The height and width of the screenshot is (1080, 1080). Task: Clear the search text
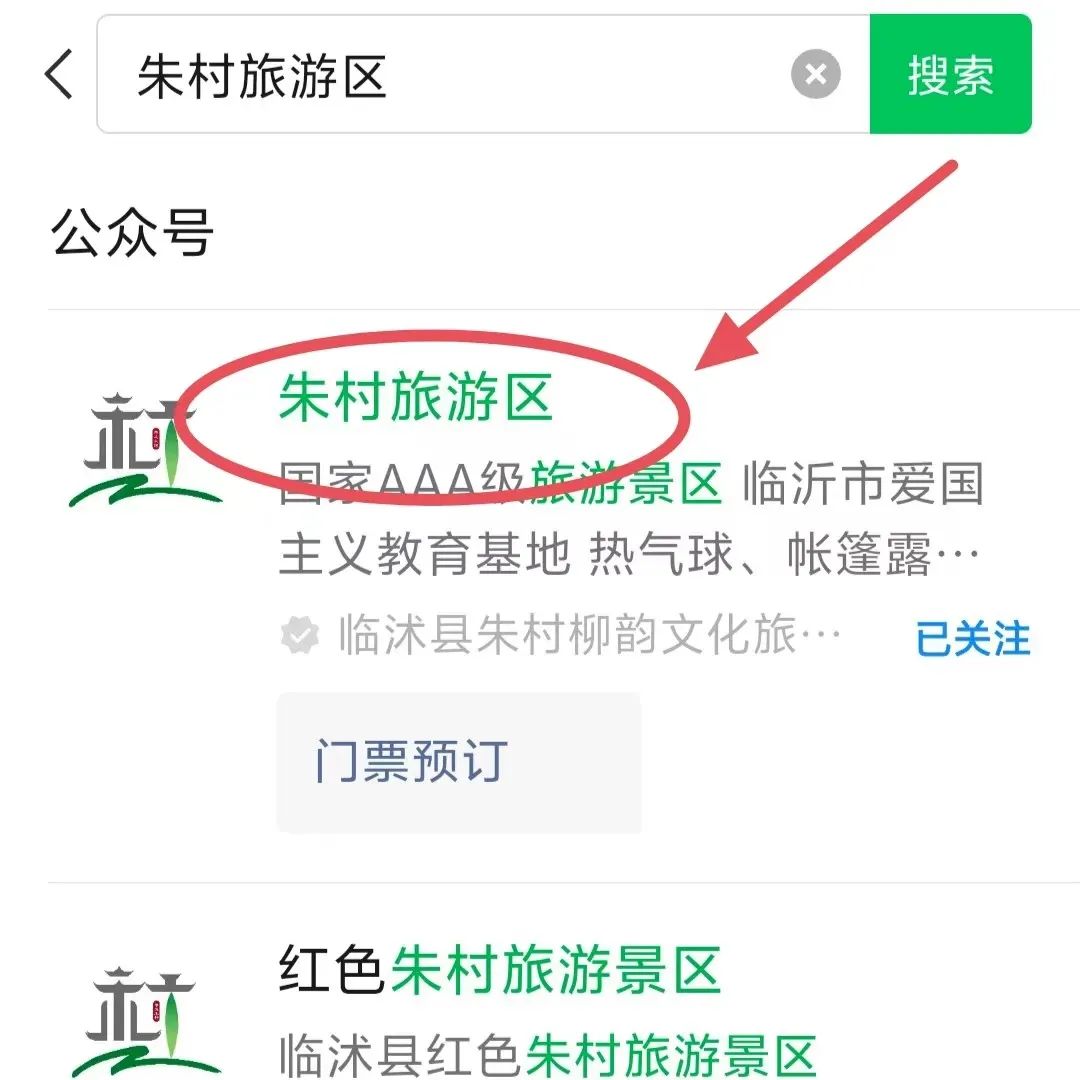coord(815,75)
